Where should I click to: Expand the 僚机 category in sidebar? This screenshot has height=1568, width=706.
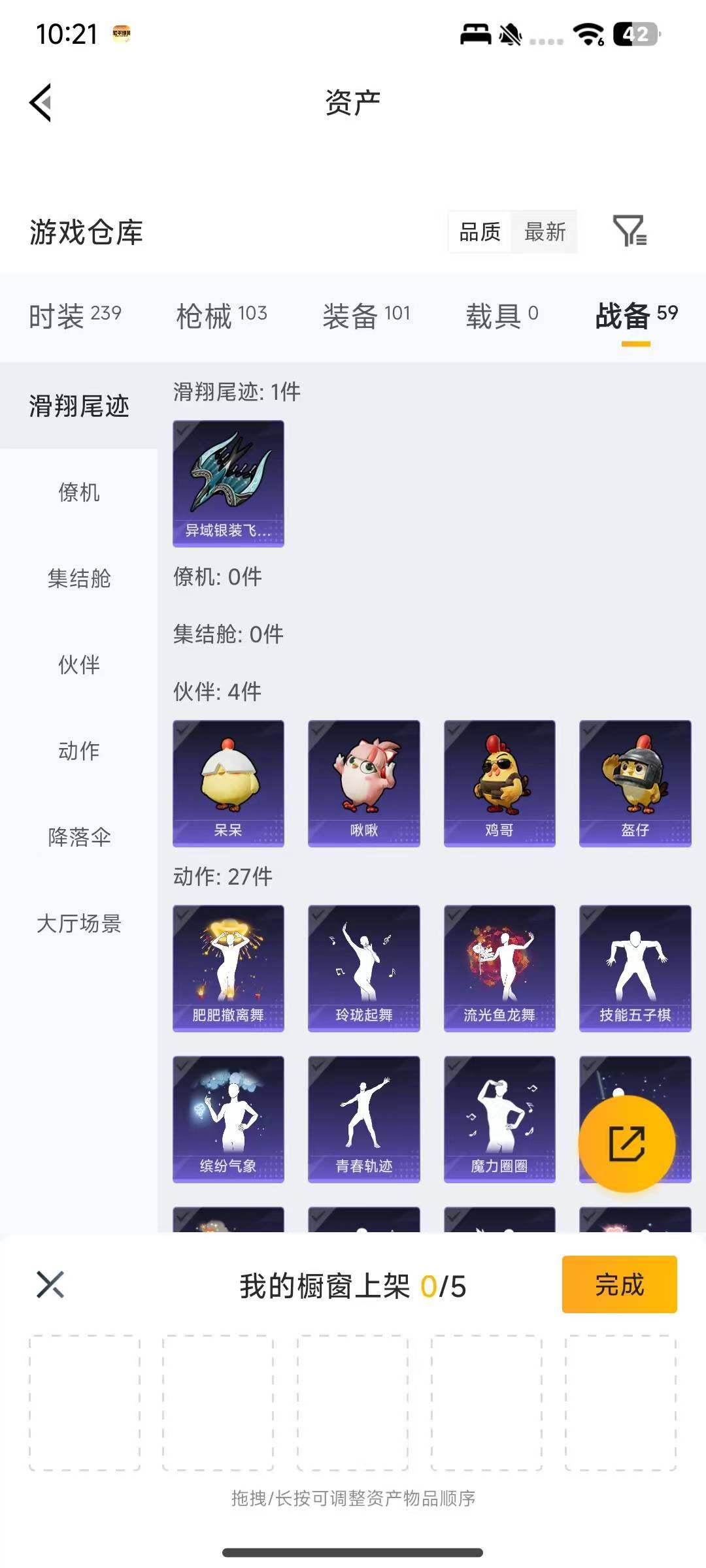click(80, 493)
